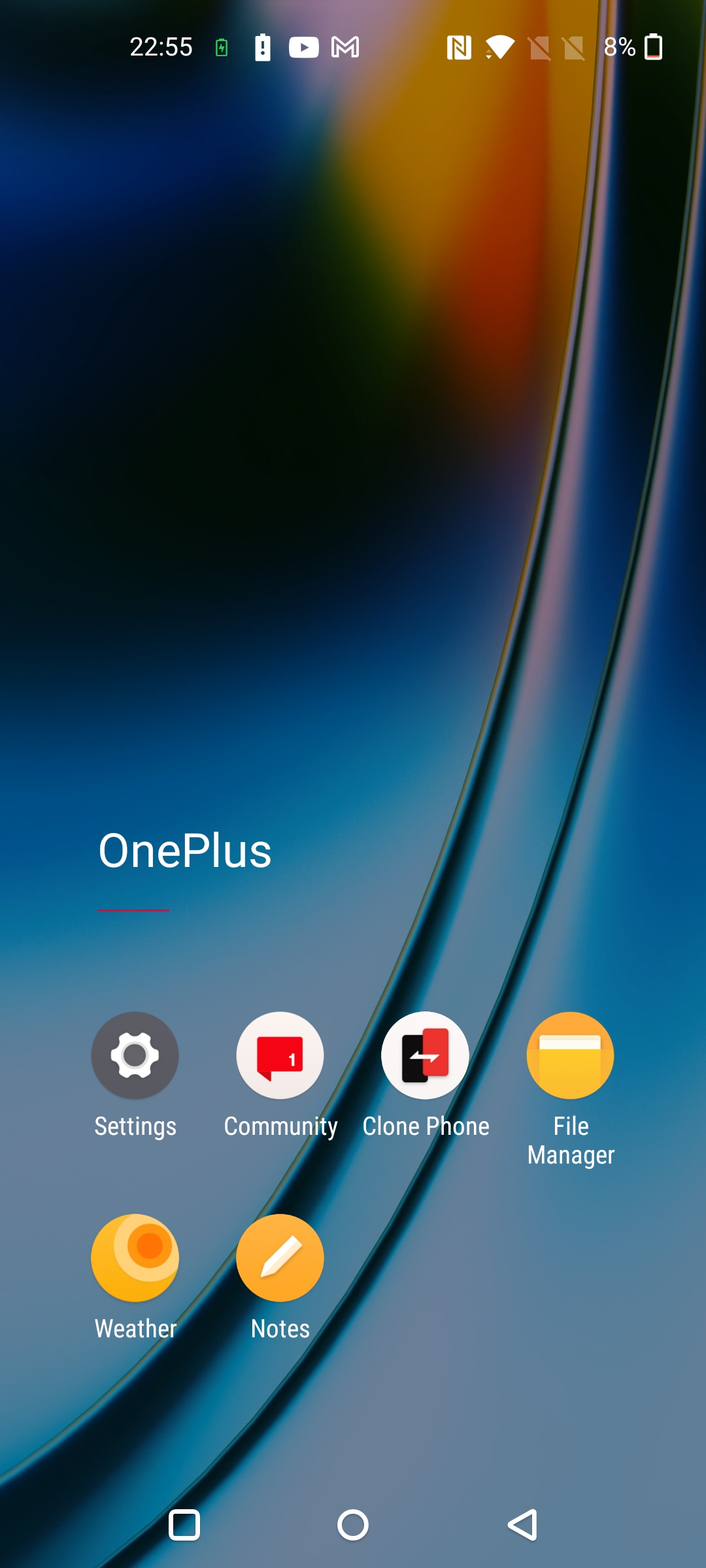Go to home with the circle button
The height and width of the screenshot is (1568, 706).
tap(353, 1525)
